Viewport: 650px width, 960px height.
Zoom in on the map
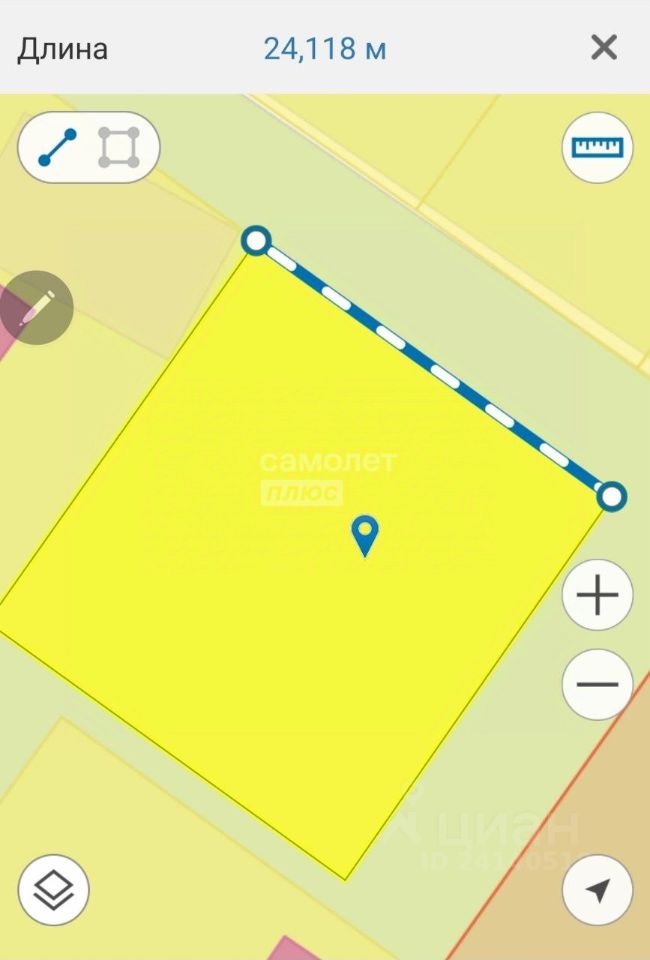pos(597,596)
